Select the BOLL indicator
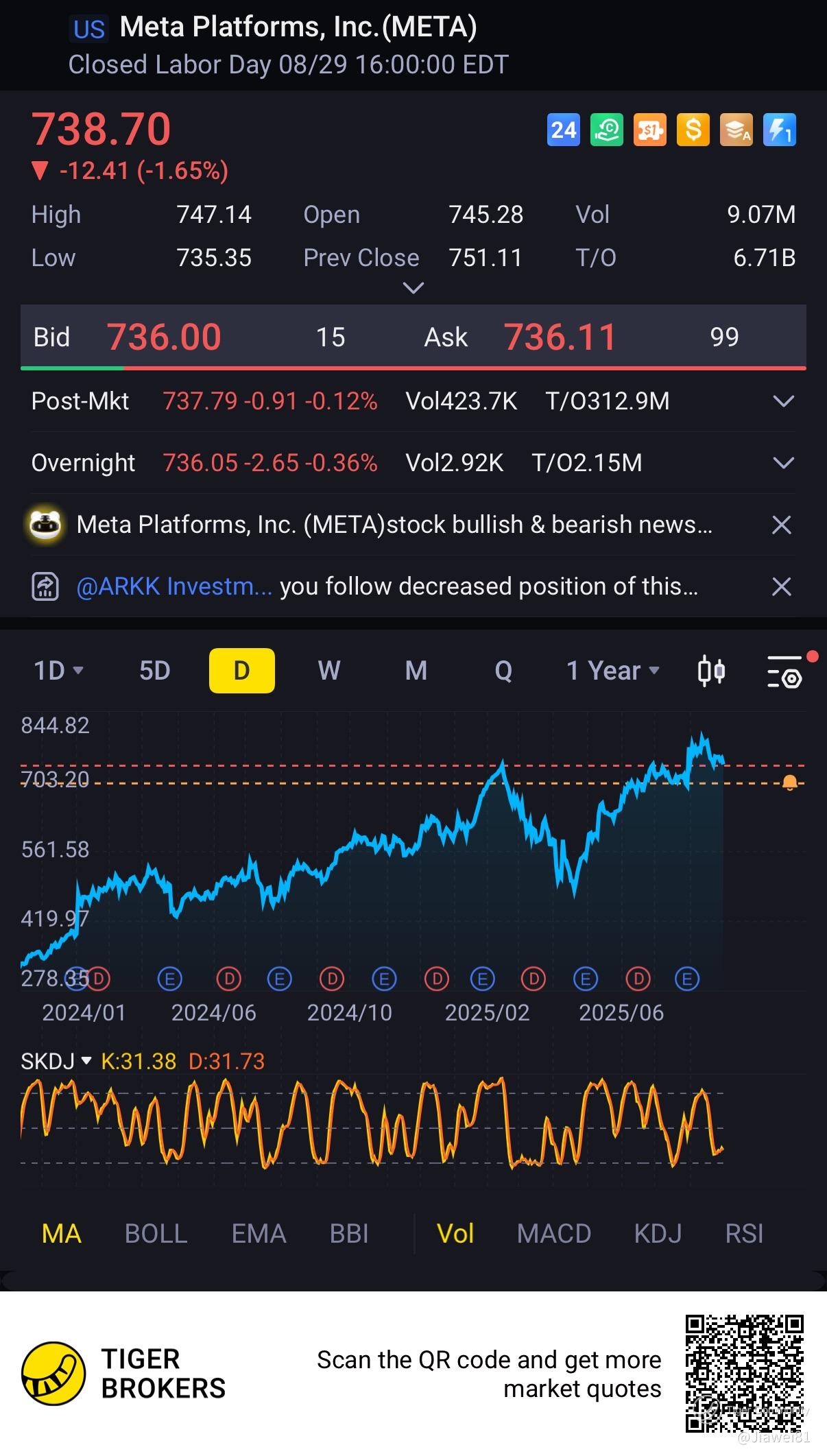 [156, 1234]
